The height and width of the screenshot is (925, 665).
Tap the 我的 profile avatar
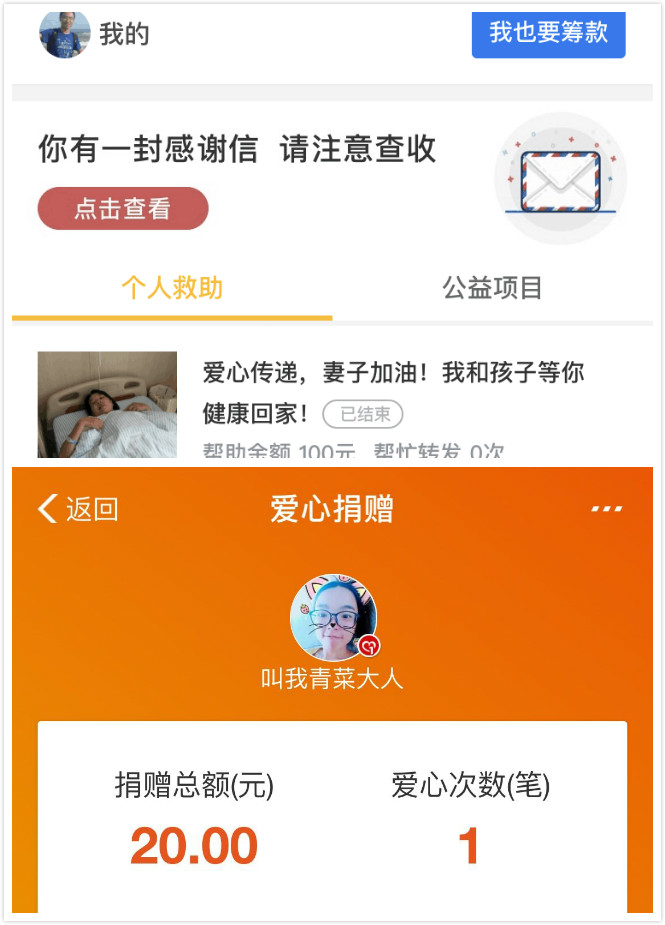pos(64,35)
